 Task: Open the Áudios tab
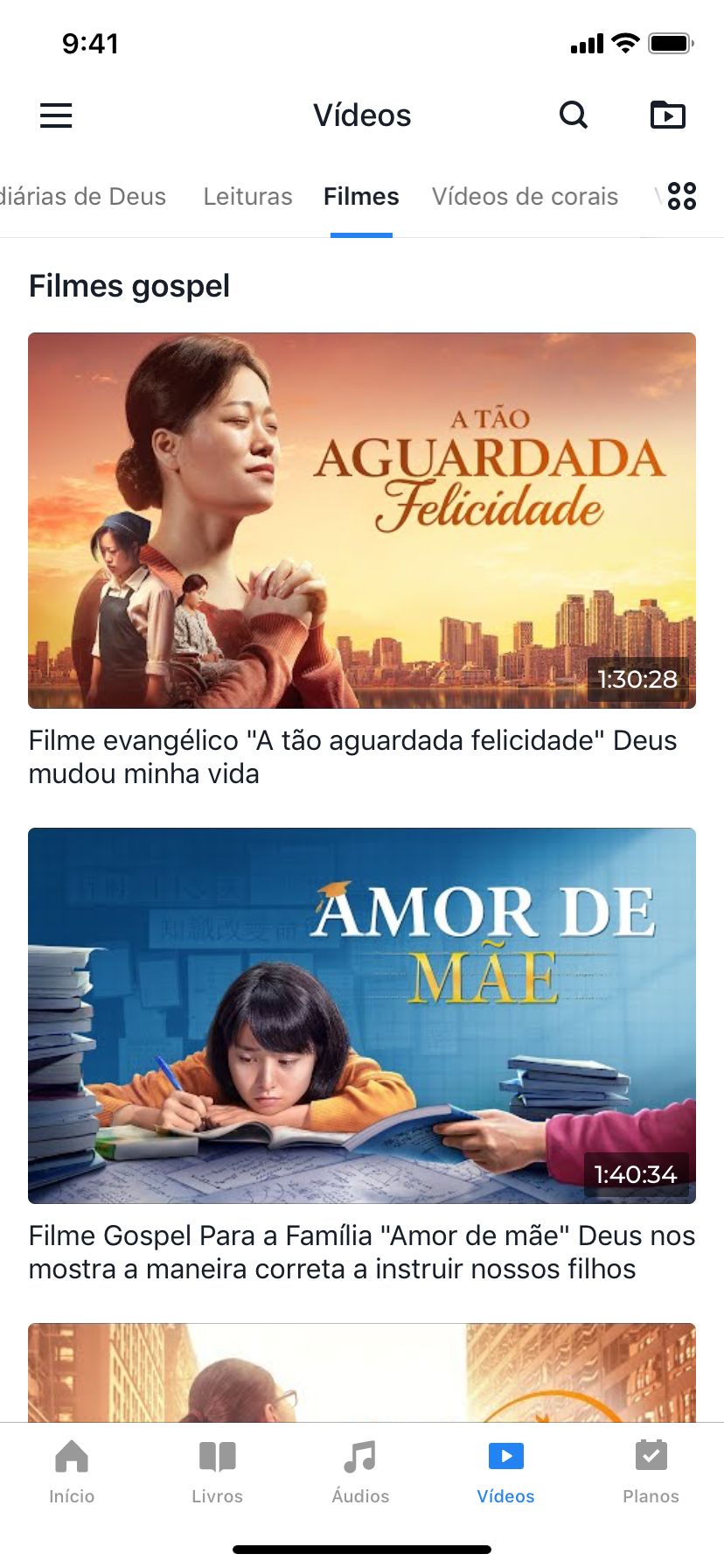(x=360, y=1472)
